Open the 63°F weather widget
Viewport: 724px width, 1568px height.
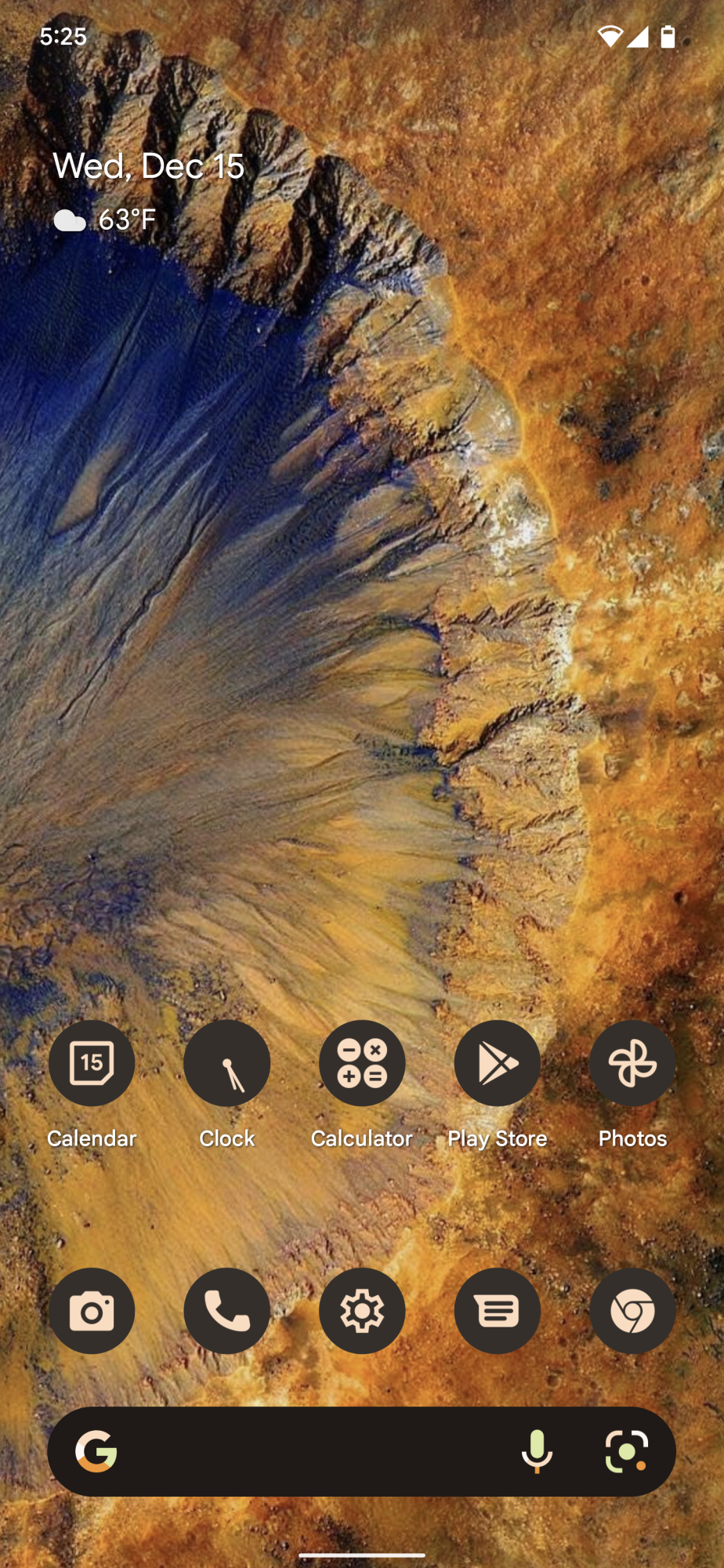pos(105,220)
